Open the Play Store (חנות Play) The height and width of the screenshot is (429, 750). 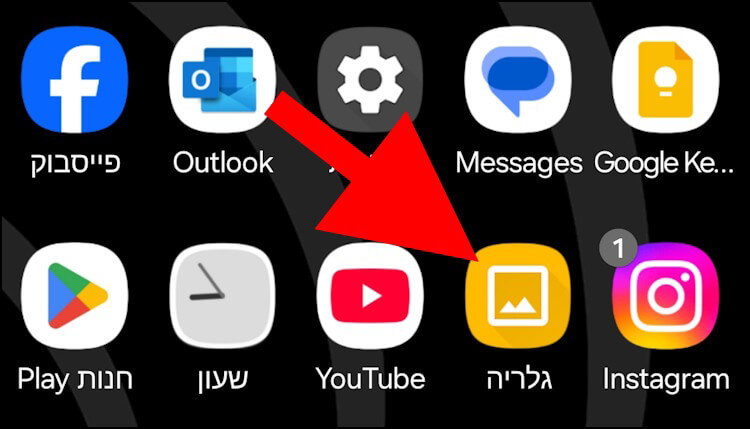click(x=74, y=294)
